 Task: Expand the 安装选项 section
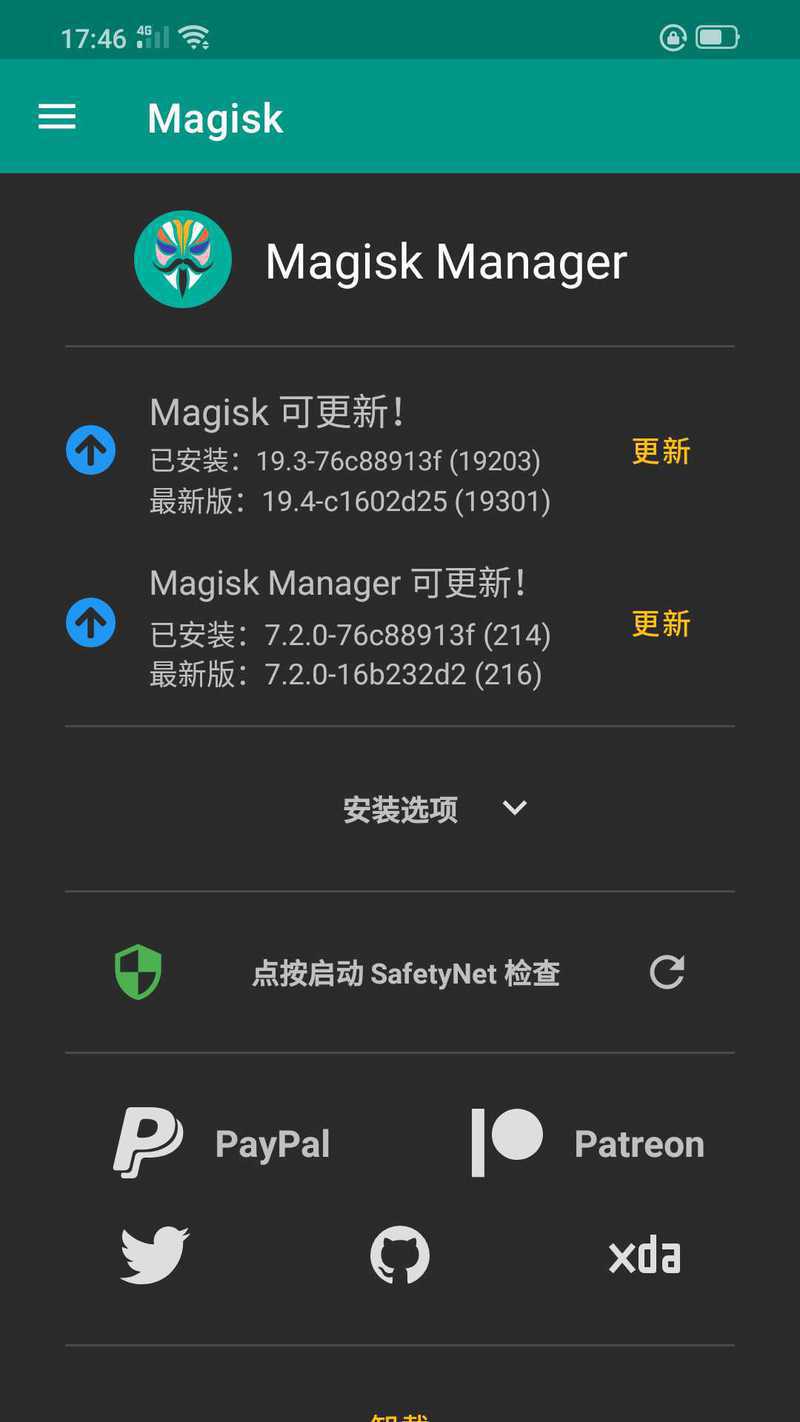(x=434, y=808)
